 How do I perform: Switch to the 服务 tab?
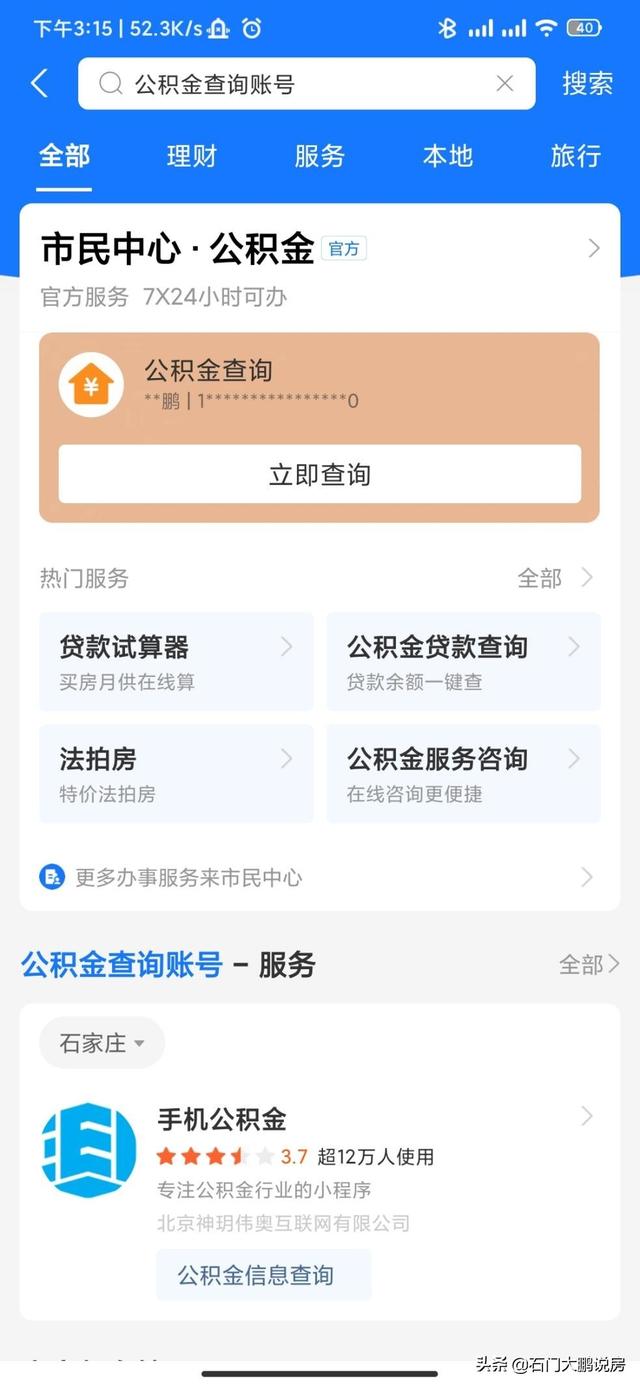pyautogui.click(x=319, y=156)
